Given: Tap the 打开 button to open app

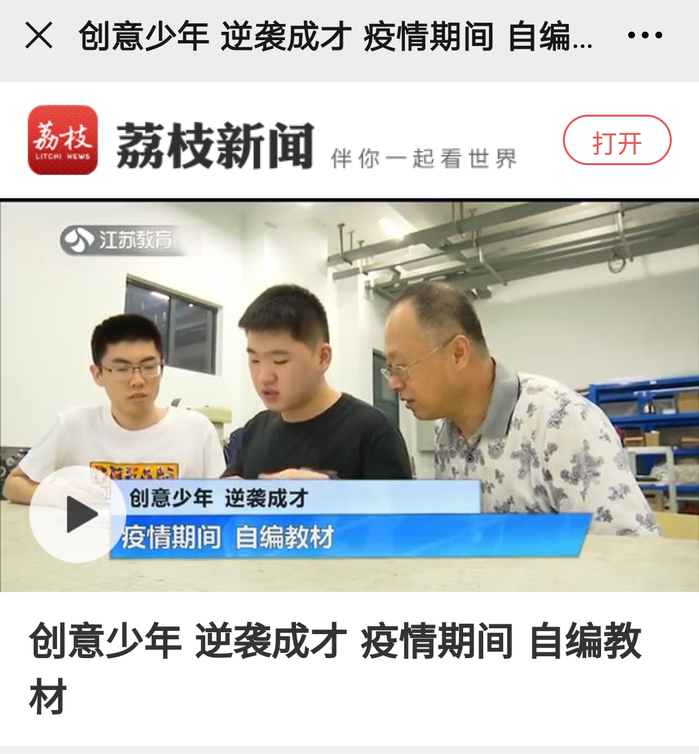Looking at the screenshot, I should tap(616, 141).
